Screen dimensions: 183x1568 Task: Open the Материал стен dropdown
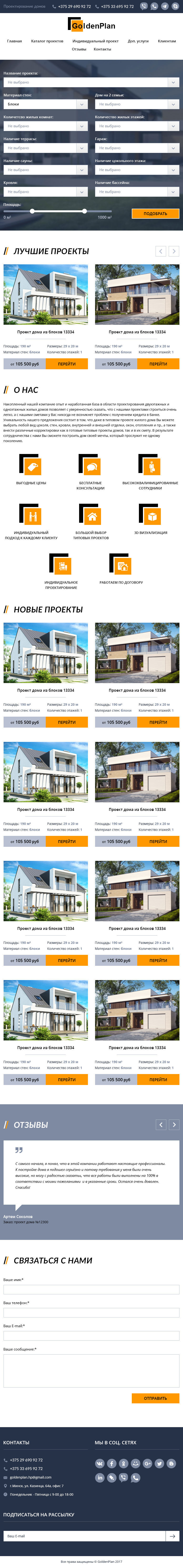click(x=46, y=104)
